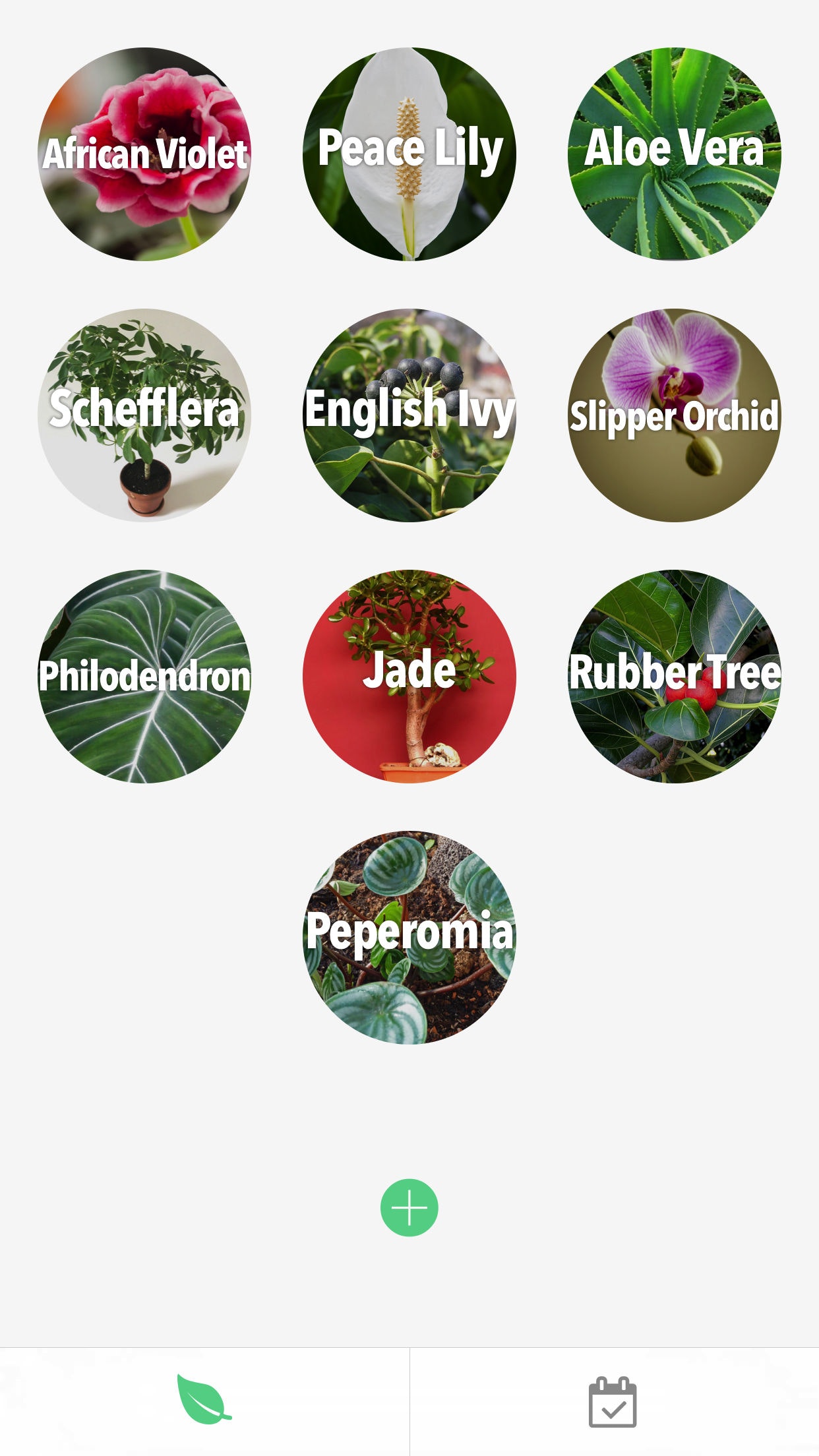Screen dimensions: 819x1456
Task: View the Aloe Vera plant
Action: (x=674, y=154)
